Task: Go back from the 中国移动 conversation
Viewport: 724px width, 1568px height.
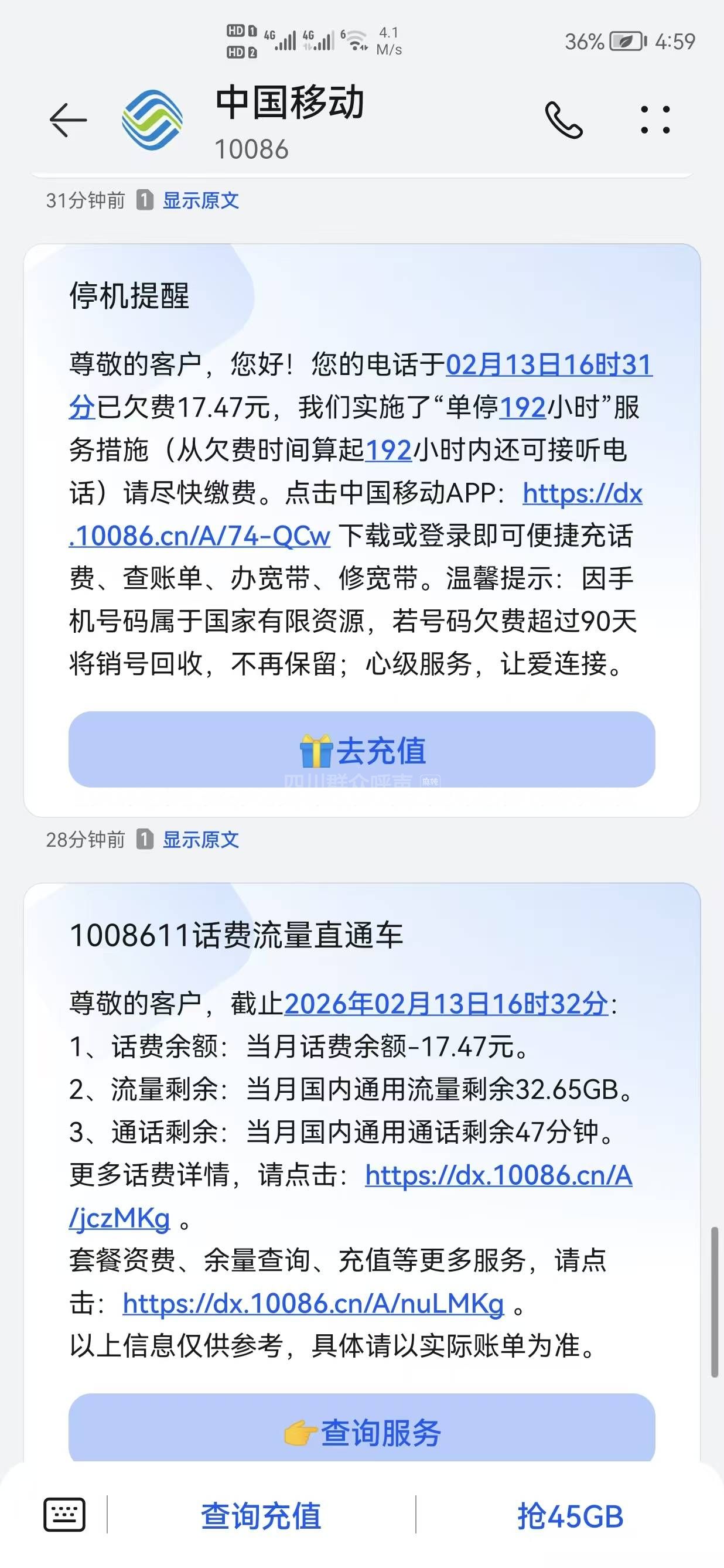Action: (68, 120)
